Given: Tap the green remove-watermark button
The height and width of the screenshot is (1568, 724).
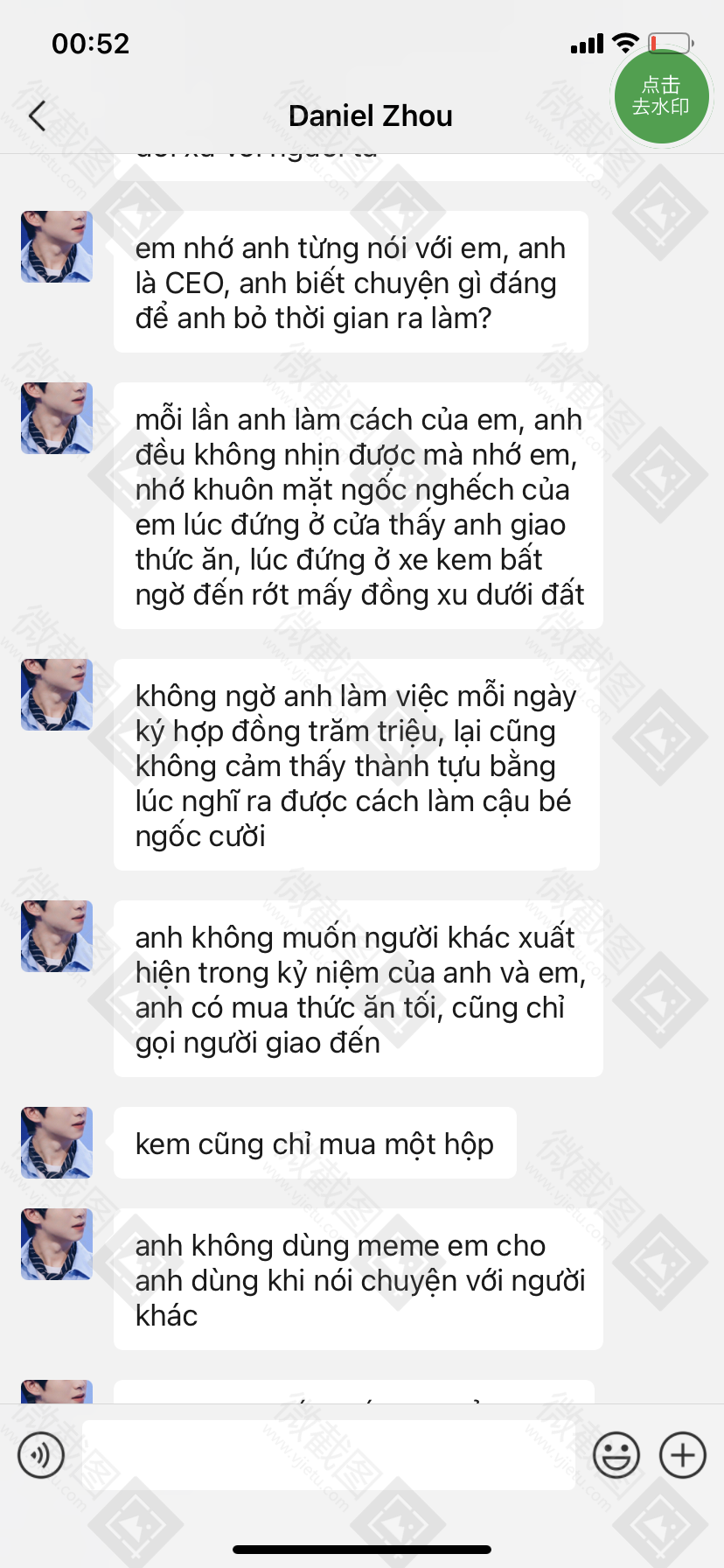Looking at the screenshot, I should [x=660, y=95].
